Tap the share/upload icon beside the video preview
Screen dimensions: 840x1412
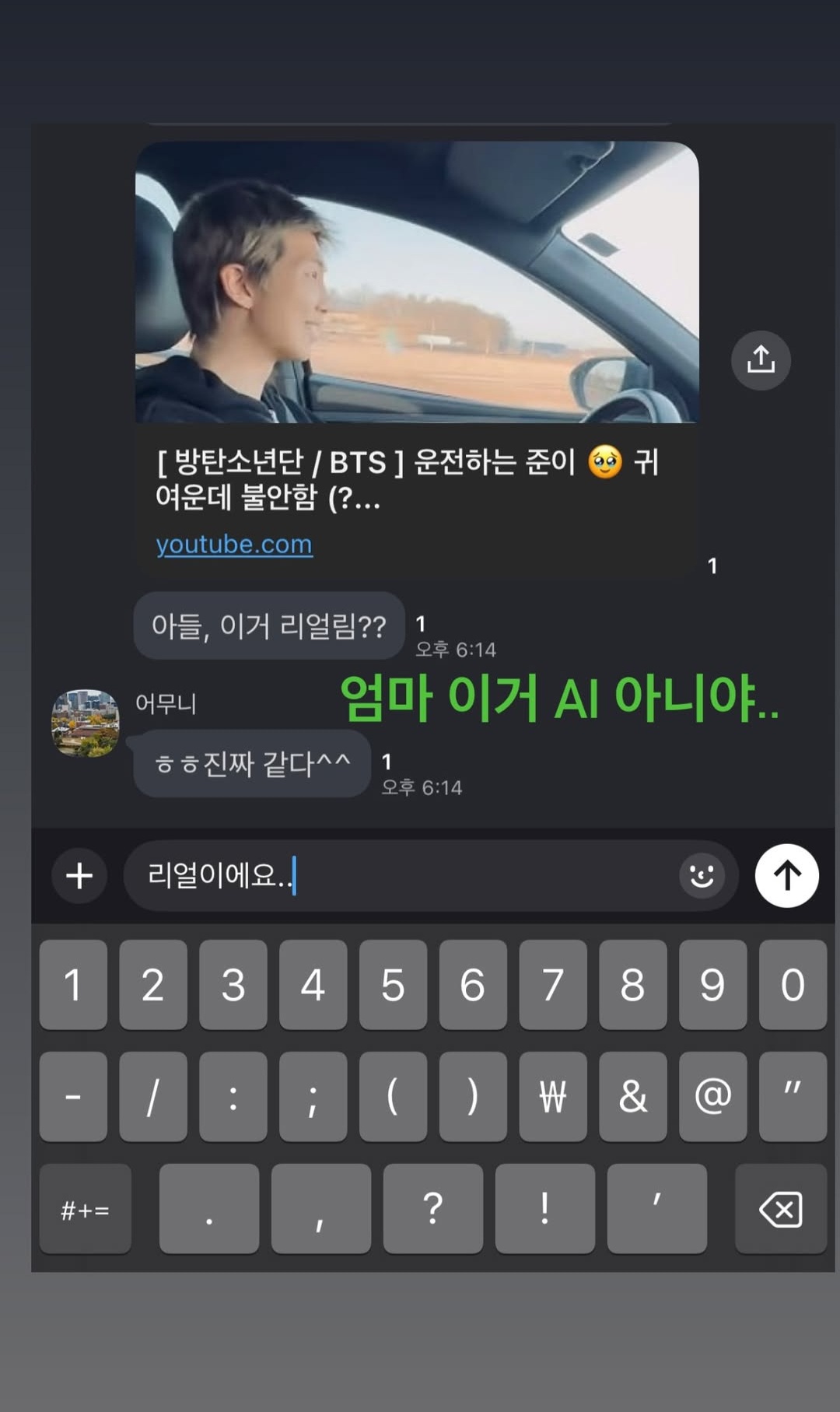tap(761, 359)
